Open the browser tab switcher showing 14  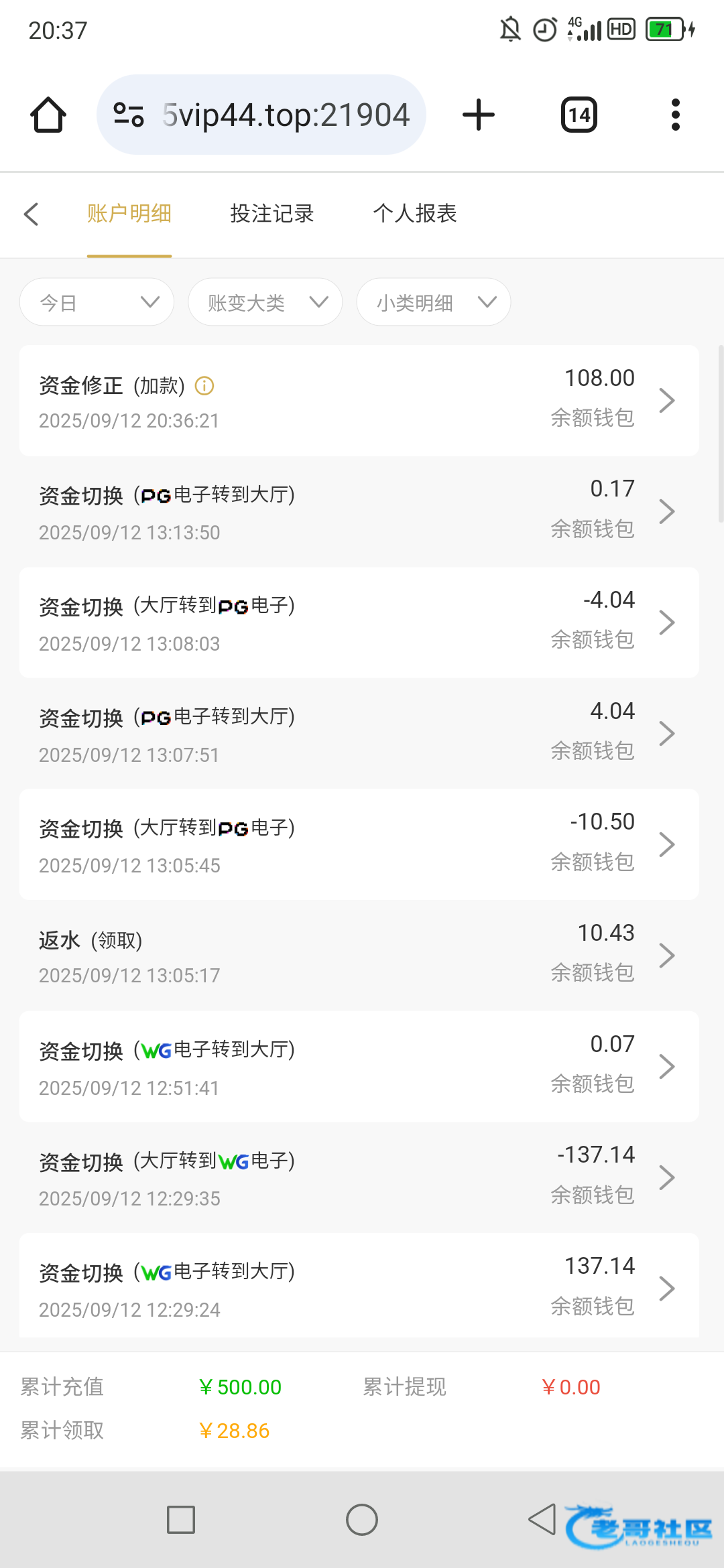pyautogui.click(x=579, y=115)
